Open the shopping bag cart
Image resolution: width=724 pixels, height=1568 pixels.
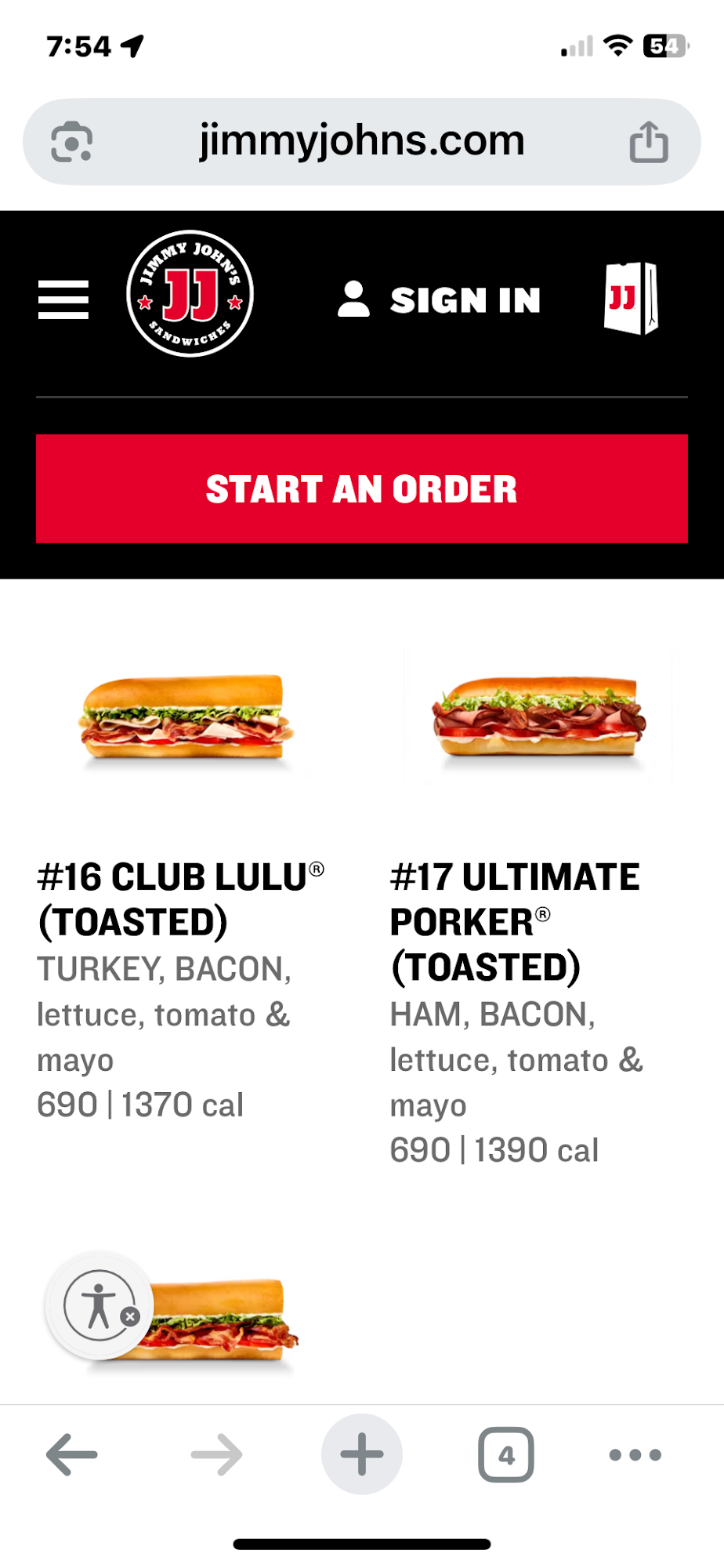[x=631, y=298]
